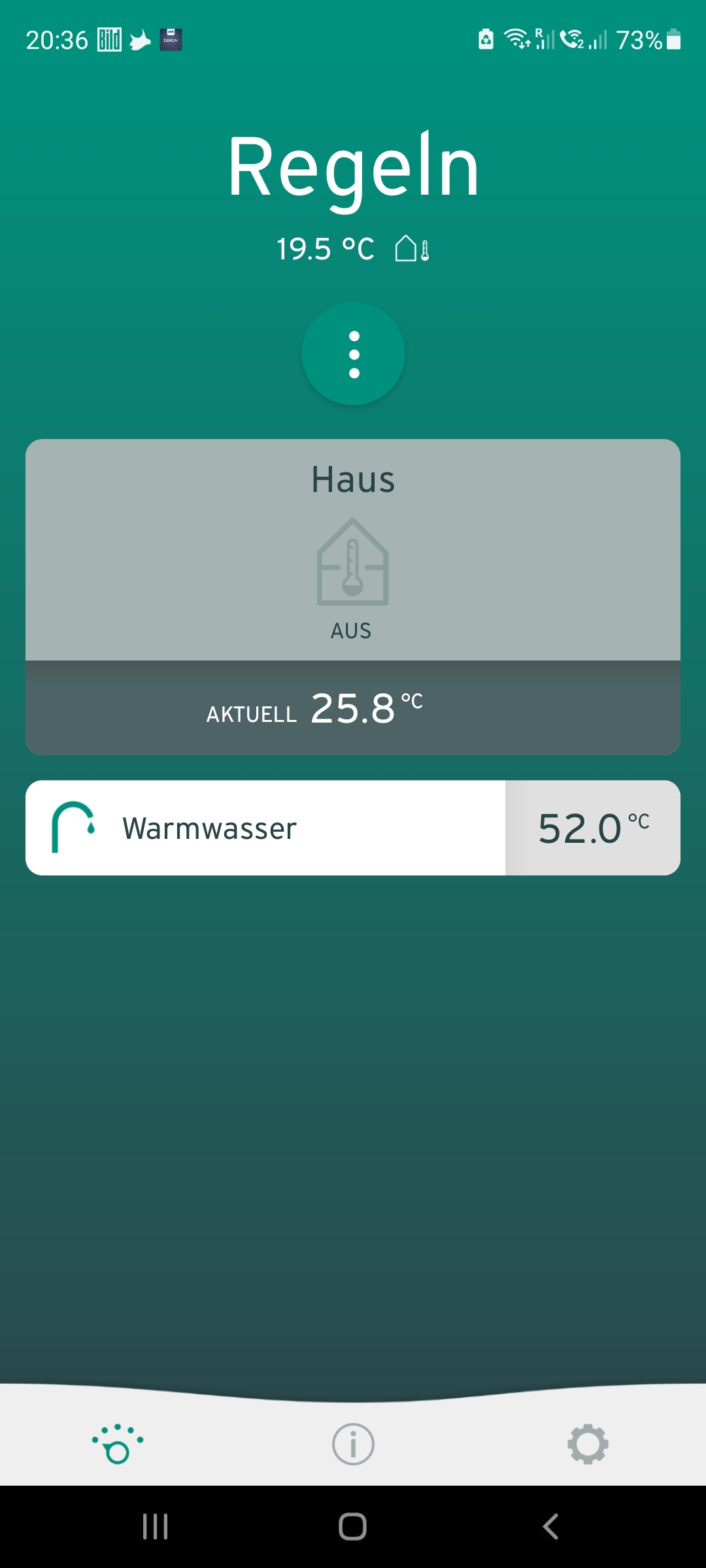Tap the Haus label

click(x=352, y=480)
